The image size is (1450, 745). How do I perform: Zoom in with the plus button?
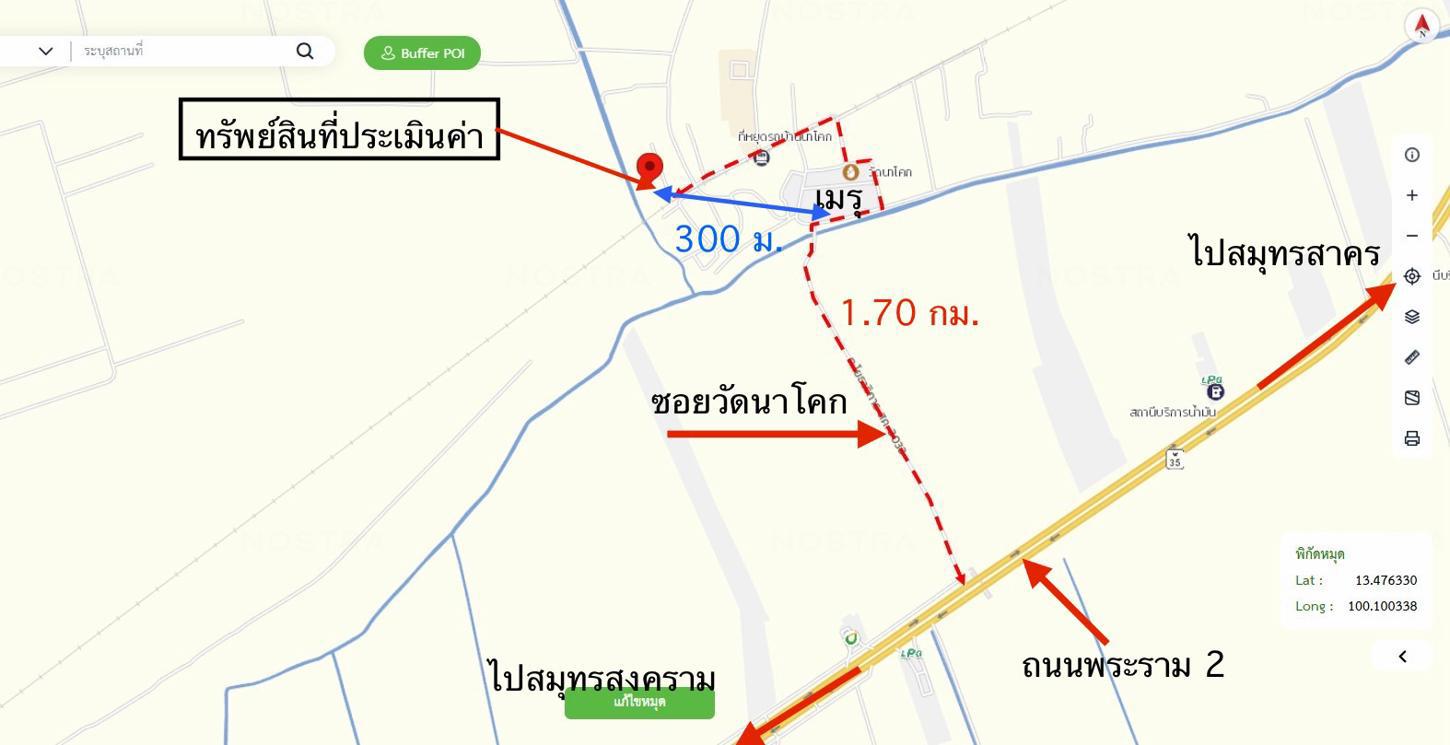pyautogui.click(x=1412, y=195)
